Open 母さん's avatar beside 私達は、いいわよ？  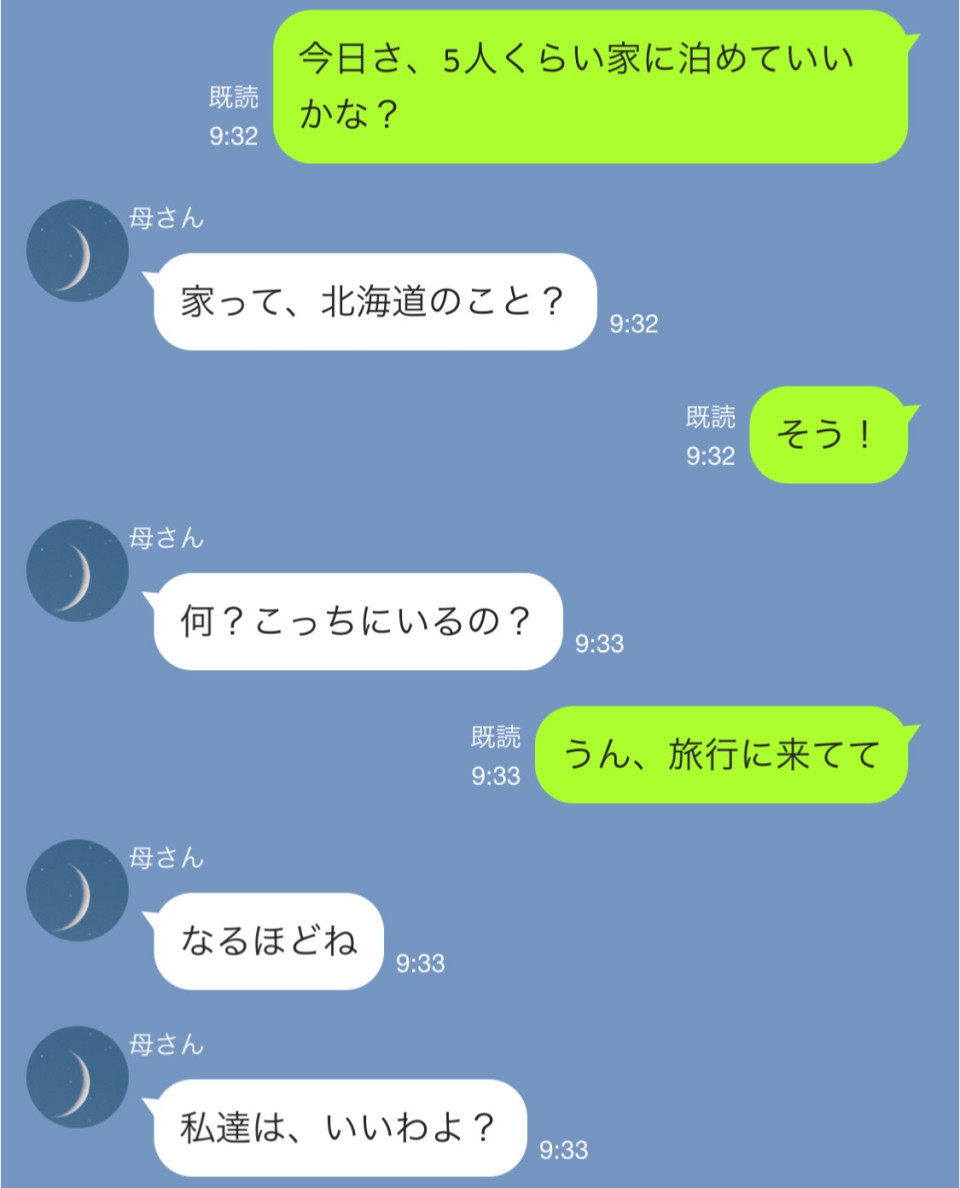point(77,1077)
